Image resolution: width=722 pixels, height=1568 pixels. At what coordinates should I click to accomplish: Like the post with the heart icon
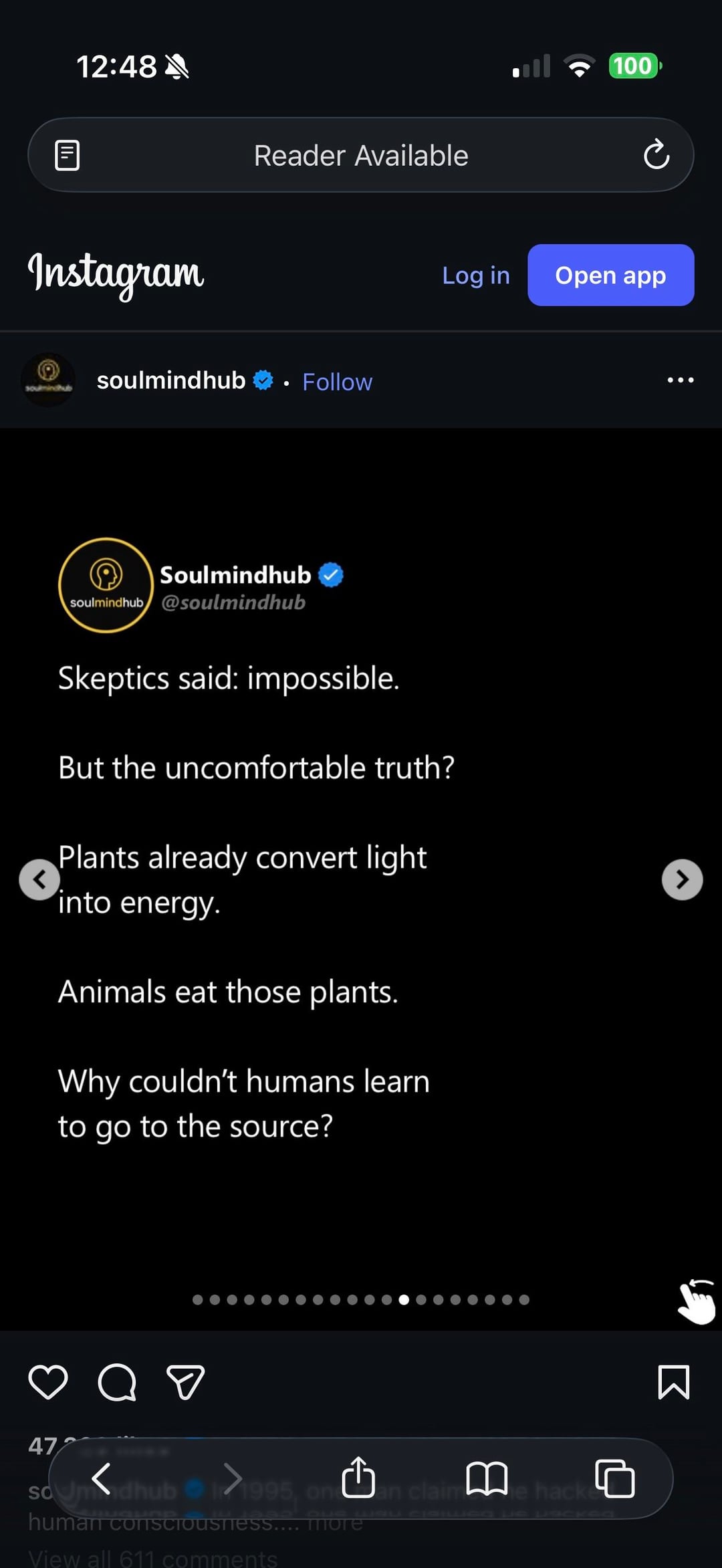tap(48, 1382)
